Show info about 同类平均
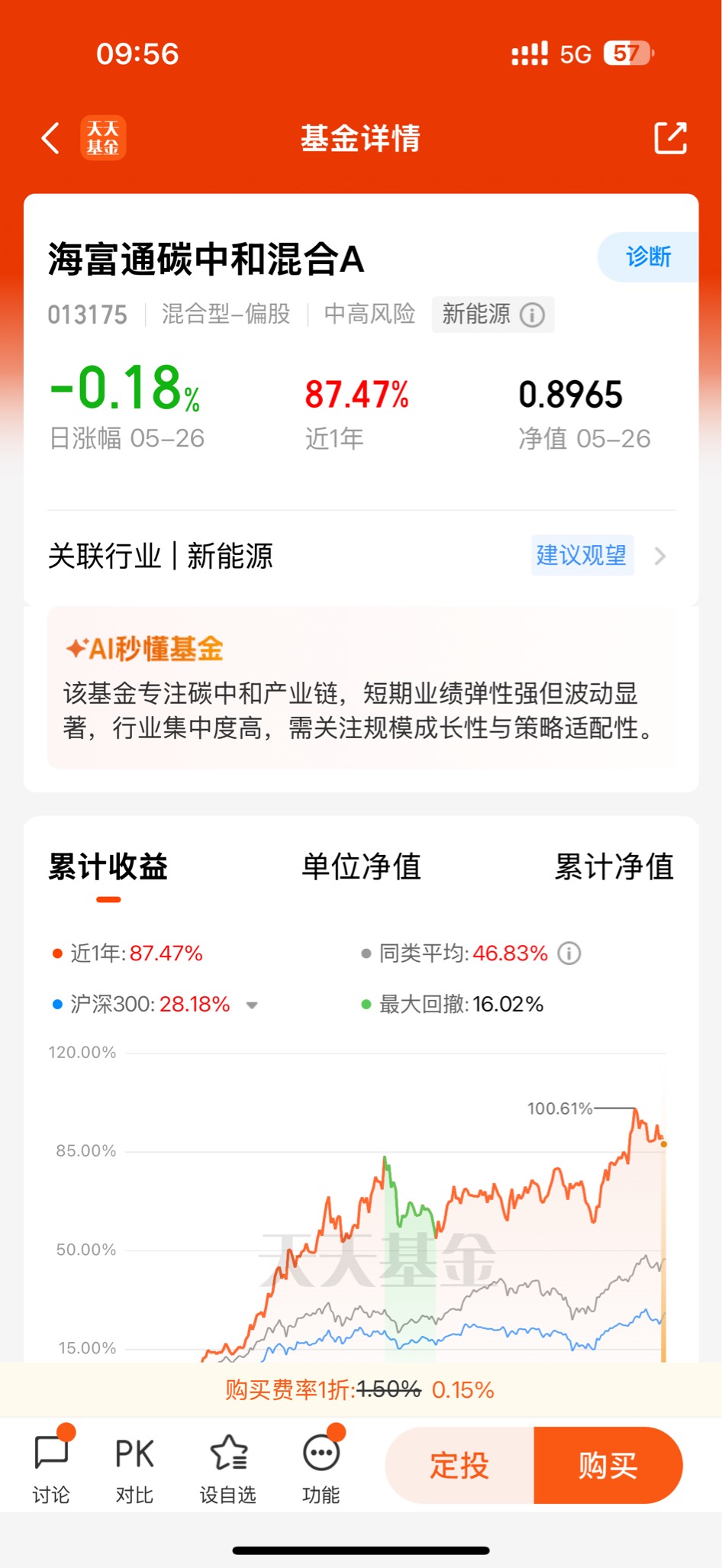The image size is (722, 1568). pos(569,953)
